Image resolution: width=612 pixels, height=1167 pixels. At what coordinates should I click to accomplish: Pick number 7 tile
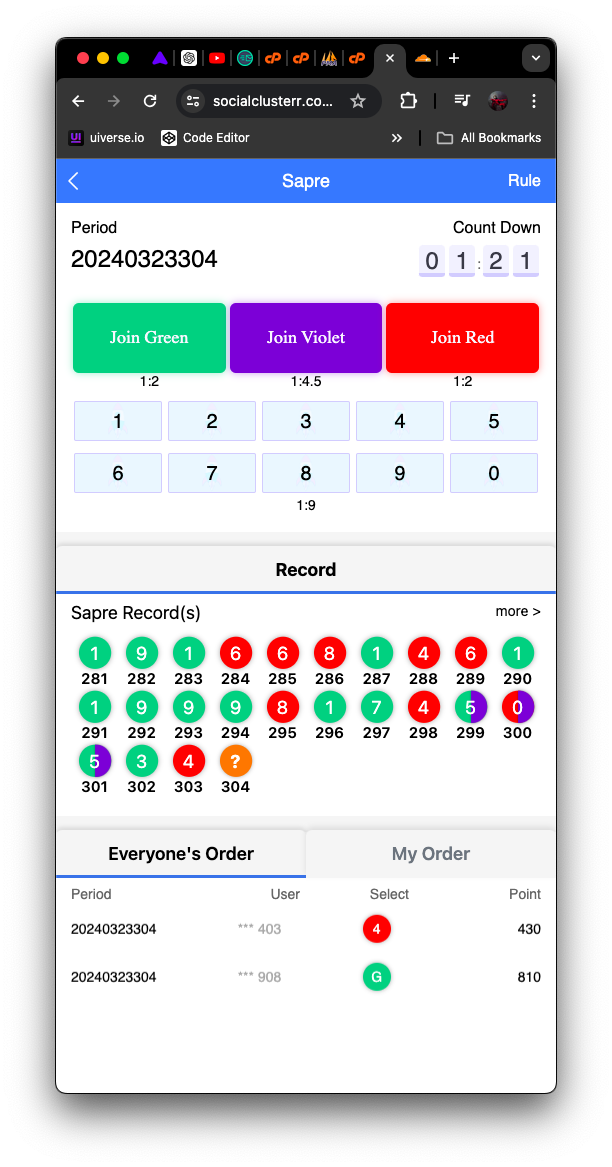212,473
